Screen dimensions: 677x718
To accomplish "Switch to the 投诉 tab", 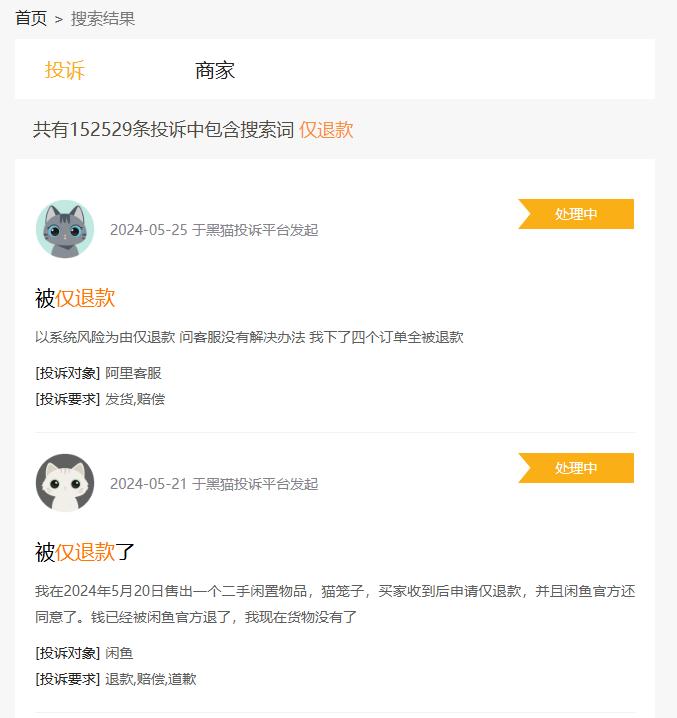I will [x=65, y=70].
